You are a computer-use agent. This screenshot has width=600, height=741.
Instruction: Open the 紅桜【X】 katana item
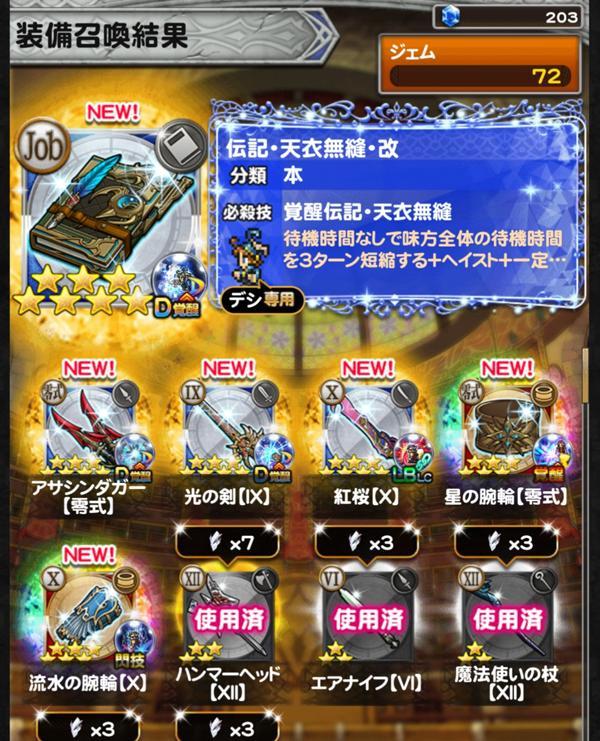tap(367, 430)
